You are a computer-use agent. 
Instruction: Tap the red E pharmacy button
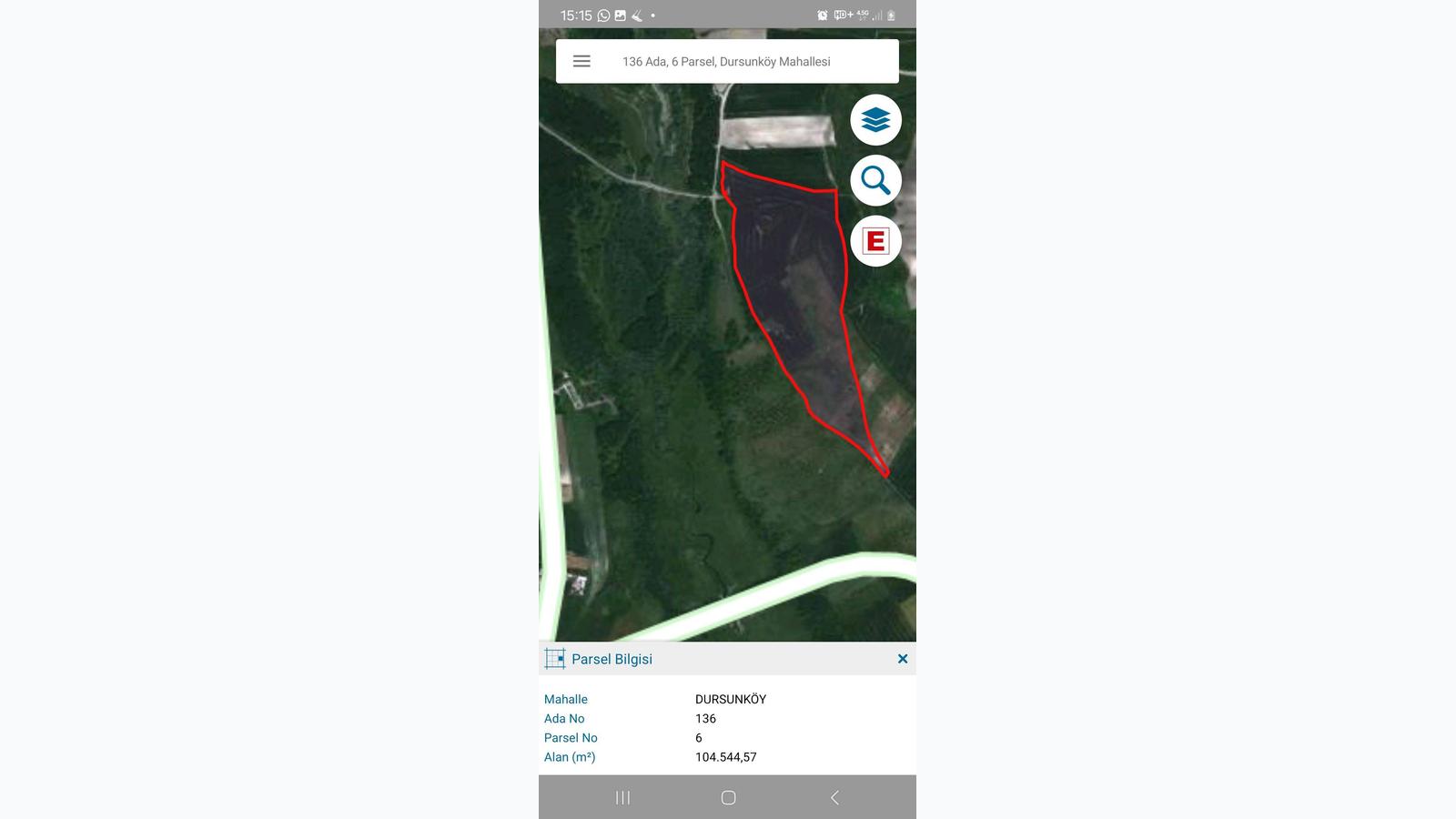tap(875, 241)
